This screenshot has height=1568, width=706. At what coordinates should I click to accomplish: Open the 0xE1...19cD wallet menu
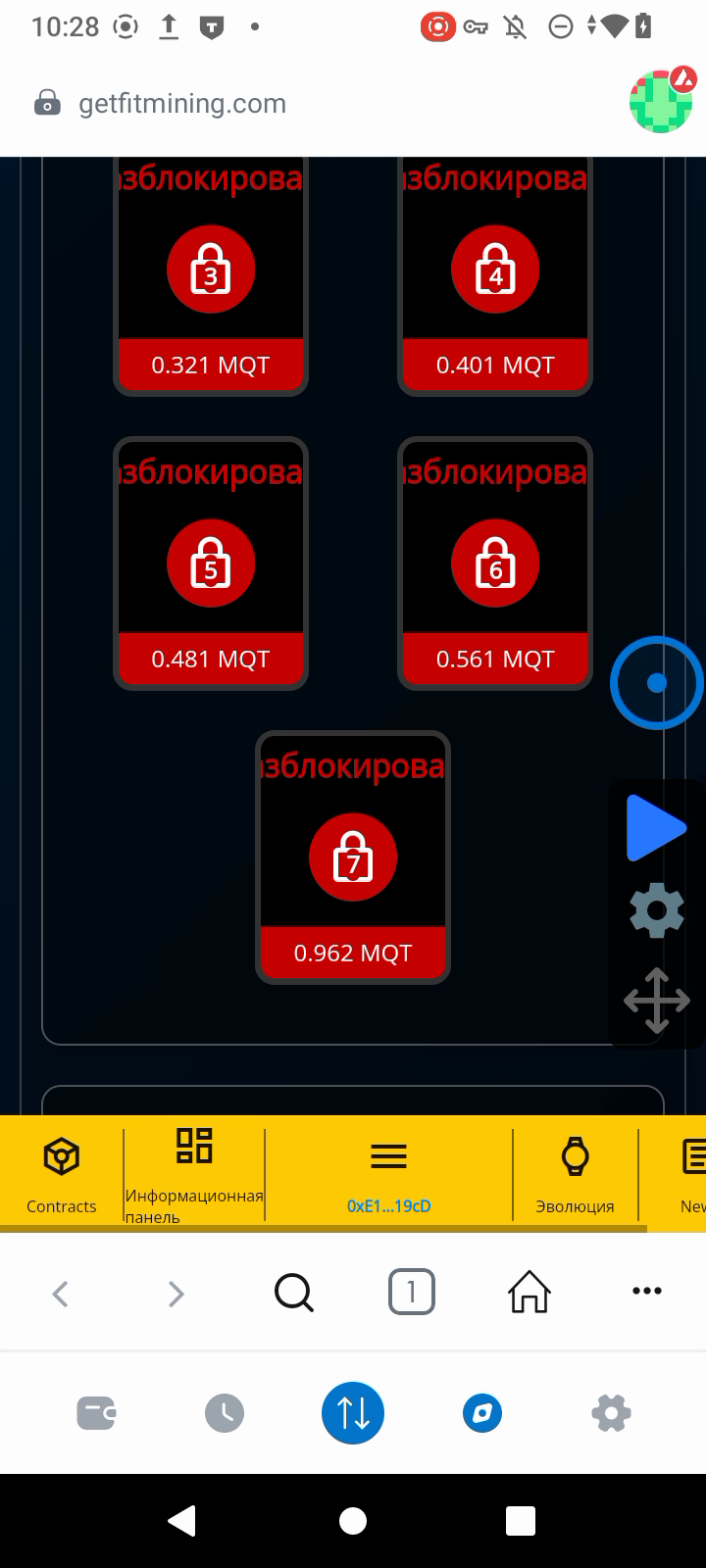[388, 1172]
